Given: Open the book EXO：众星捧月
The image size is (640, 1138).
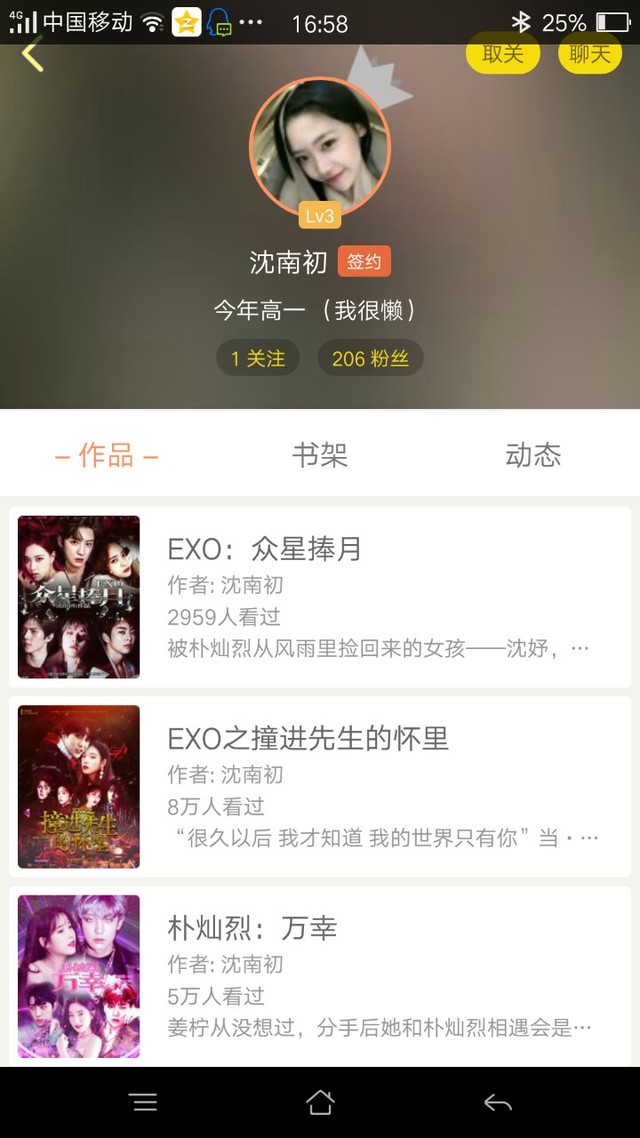Looking at the screenshot, I should click(x=320, y=597).
